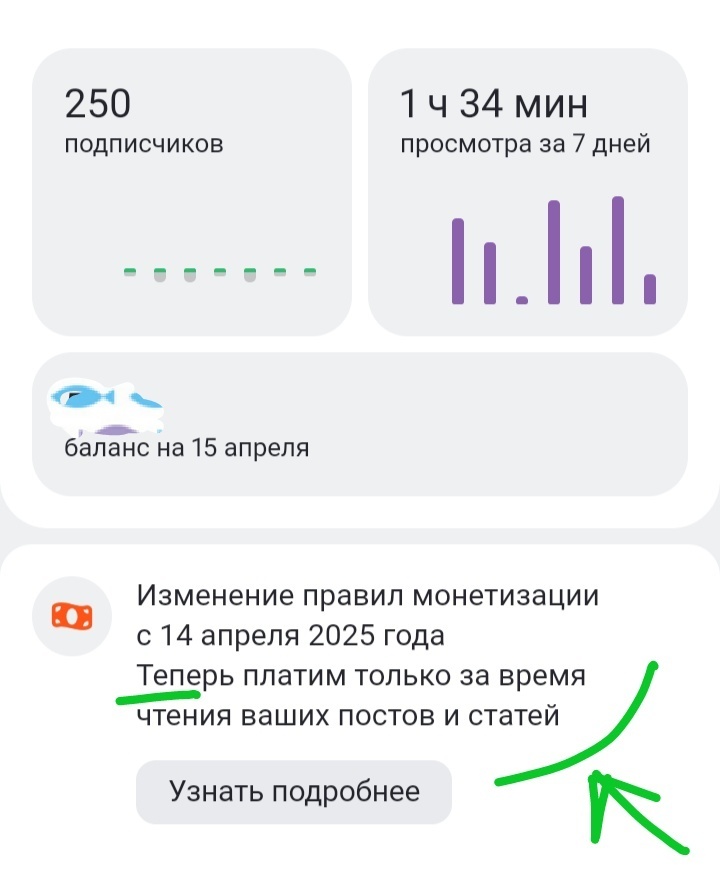Tap the Узнать подробнее button

click(x=294, y=793)
